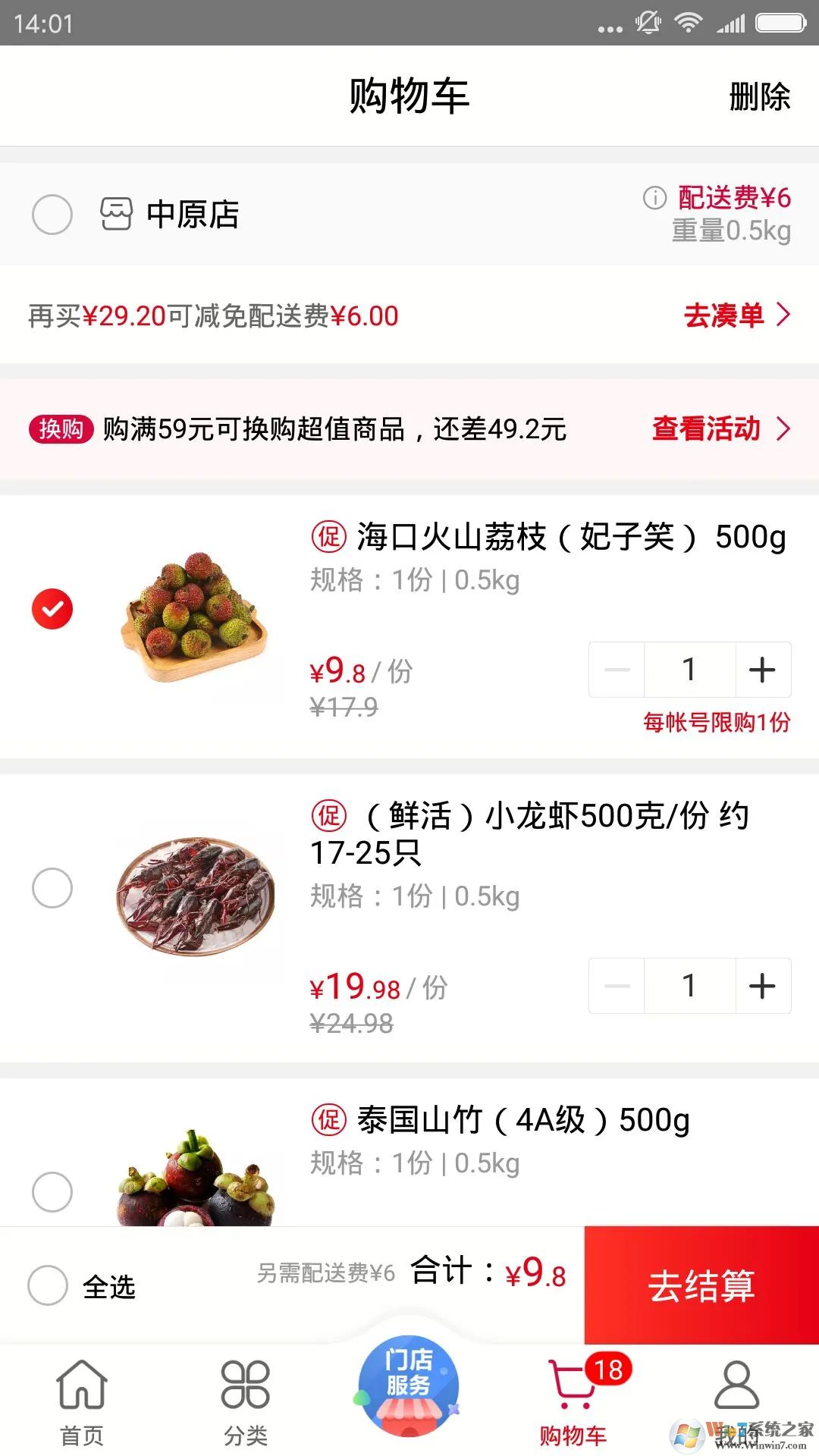Increase lychee quantity with the plus stepper
This screenshot has width=819, height=1456.
tap(762, 669)
